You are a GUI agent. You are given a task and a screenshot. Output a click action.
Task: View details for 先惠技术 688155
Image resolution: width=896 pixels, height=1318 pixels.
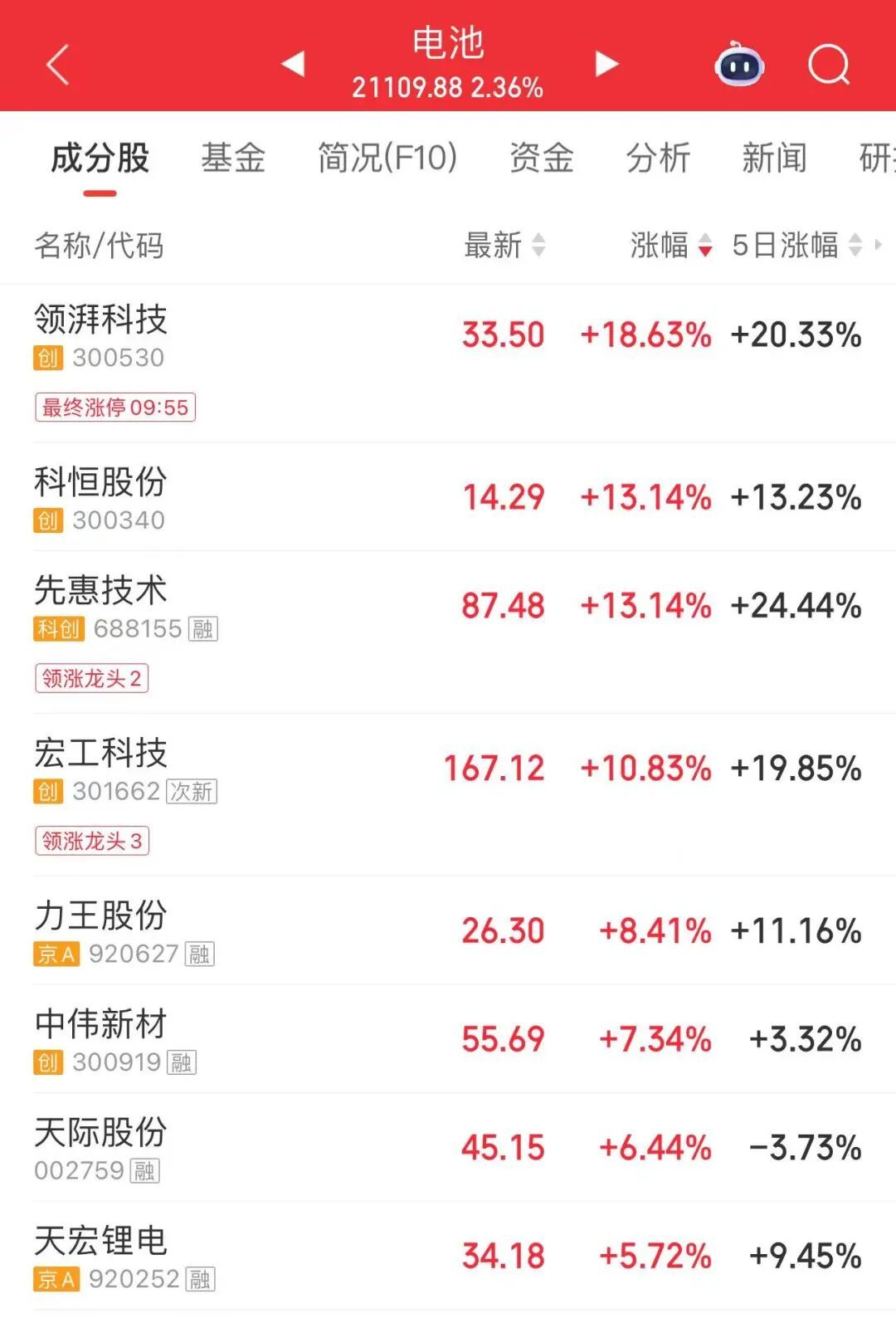pos(100,606)
